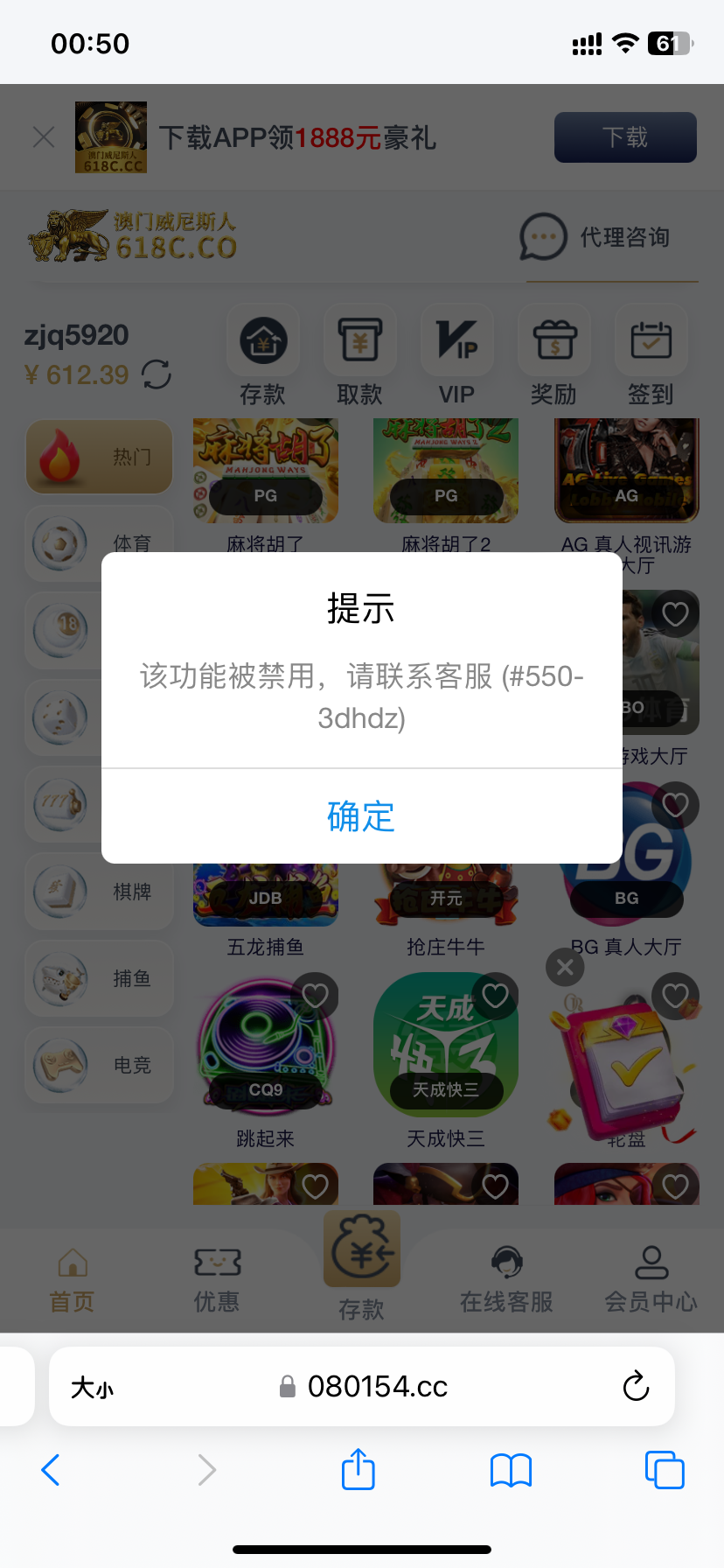Tap Safari's back arrow
724x1568 pixels.
[51, 1470]
